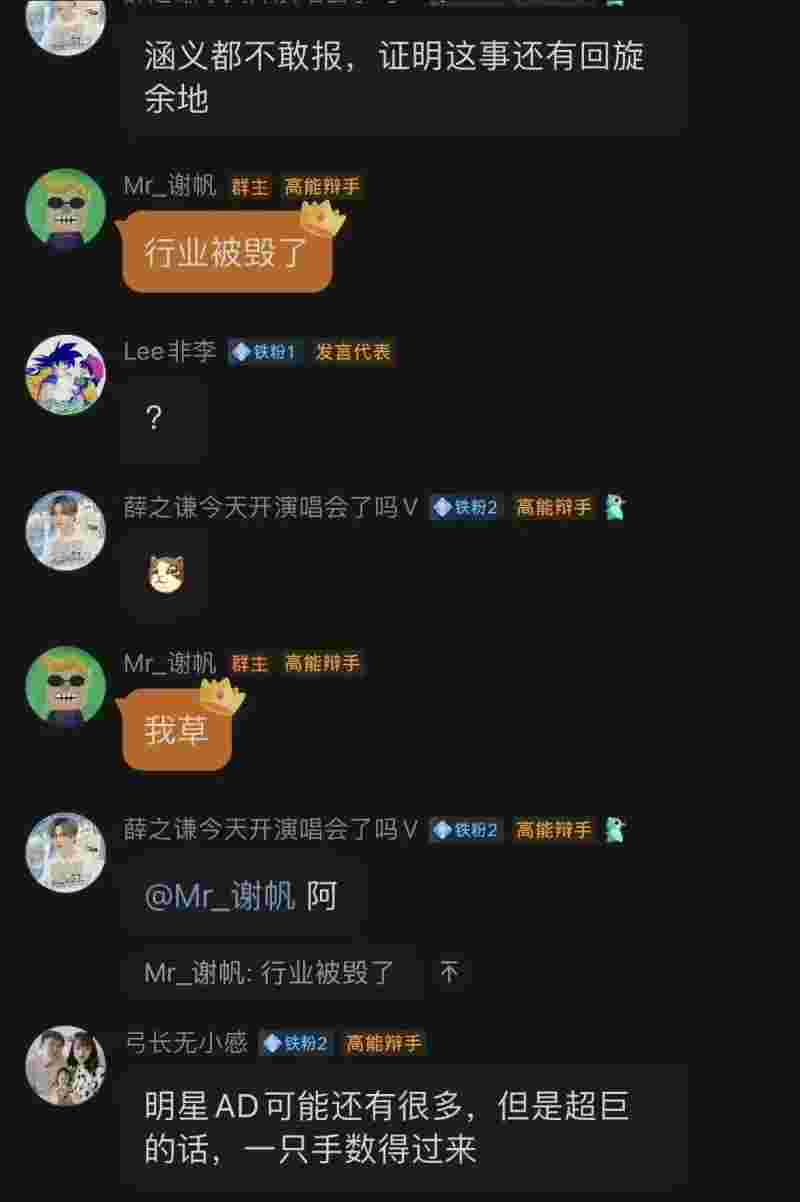Open 弓长无小感's profile avatar

tap(65, 1065)
